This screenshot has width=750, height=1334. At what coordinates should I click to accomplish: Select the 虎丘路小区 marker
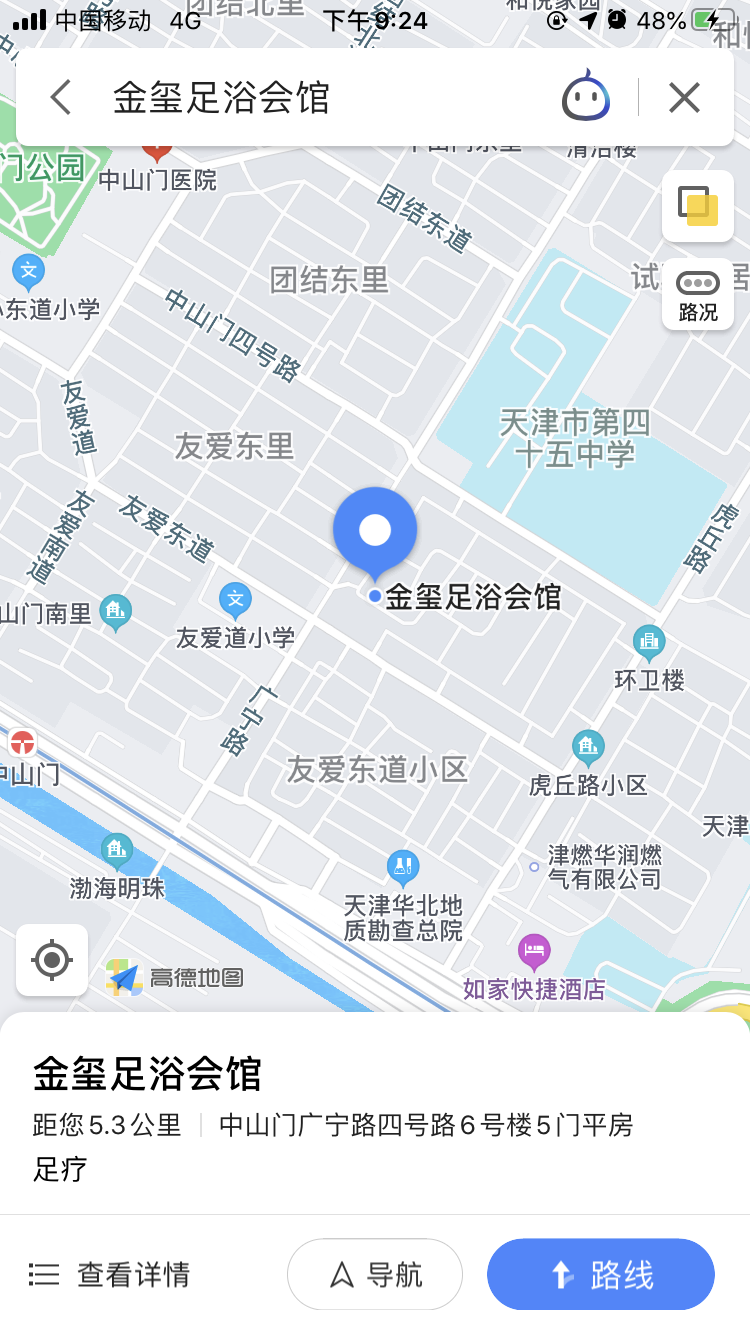(588, 747)
